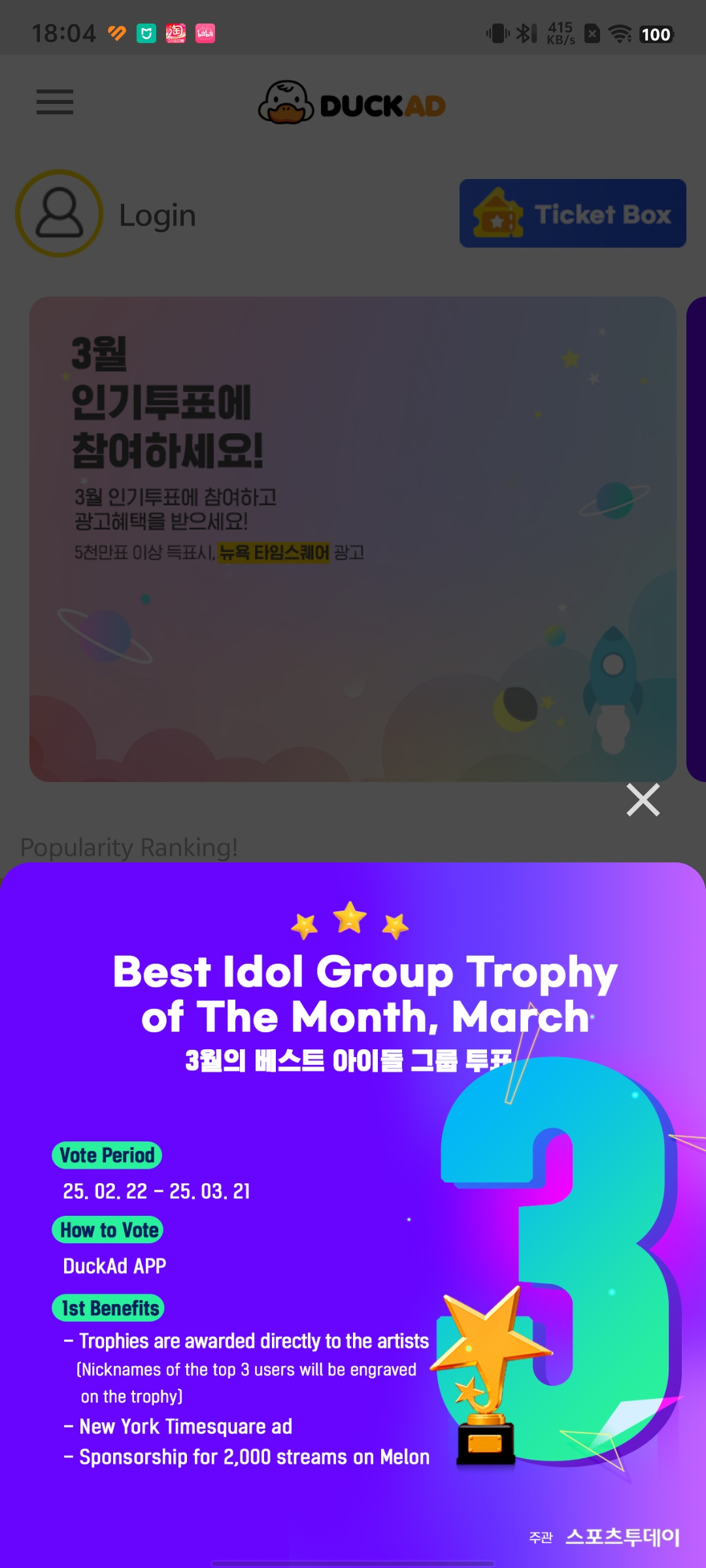Open the March popularity vote banner
Image resolution: width=706 pixels, height=1568 pixels.
pyautogui.click(x=353, y=539)
